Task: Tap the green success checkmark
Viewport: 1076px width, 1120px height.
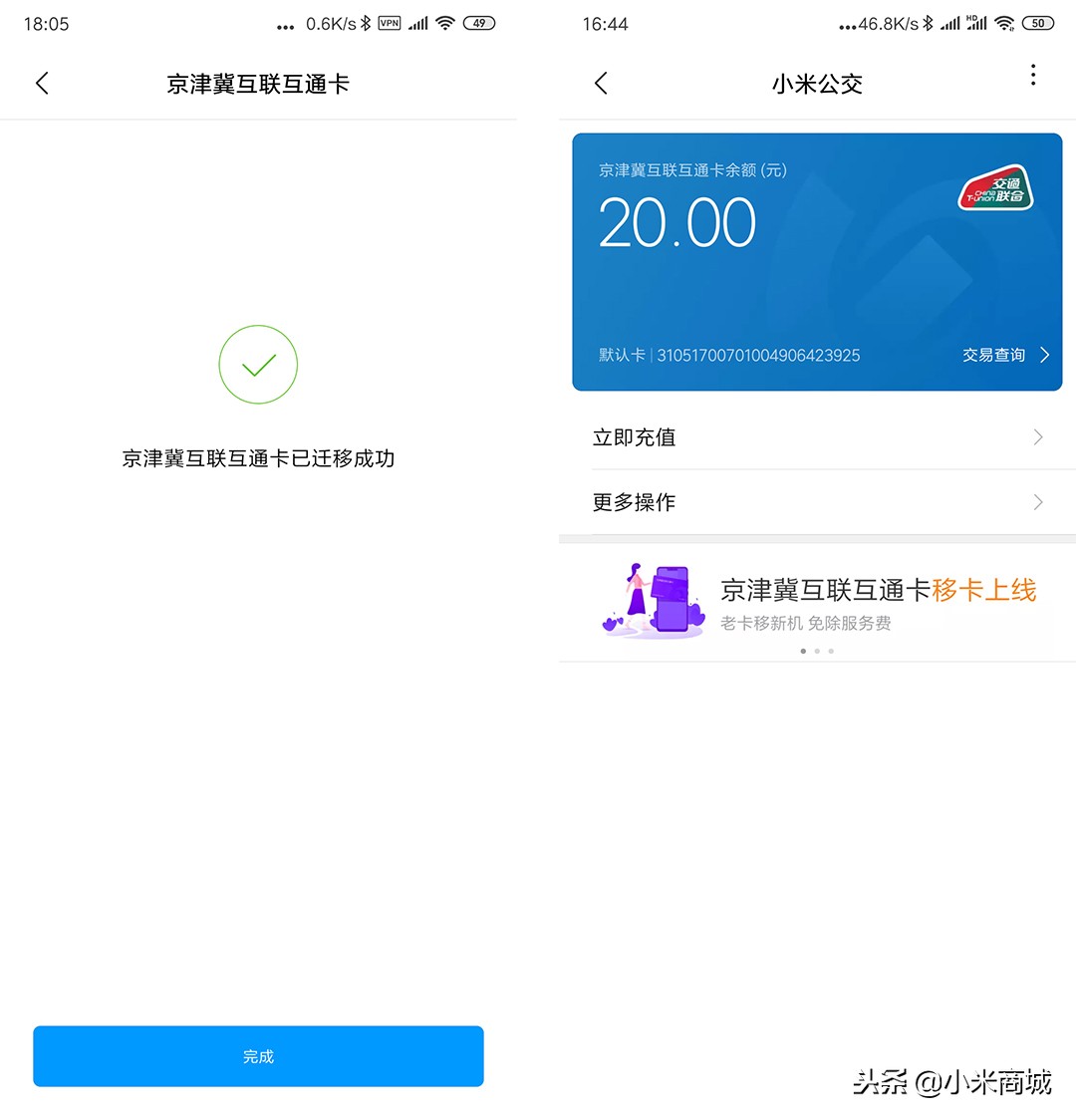Action: 257,365
